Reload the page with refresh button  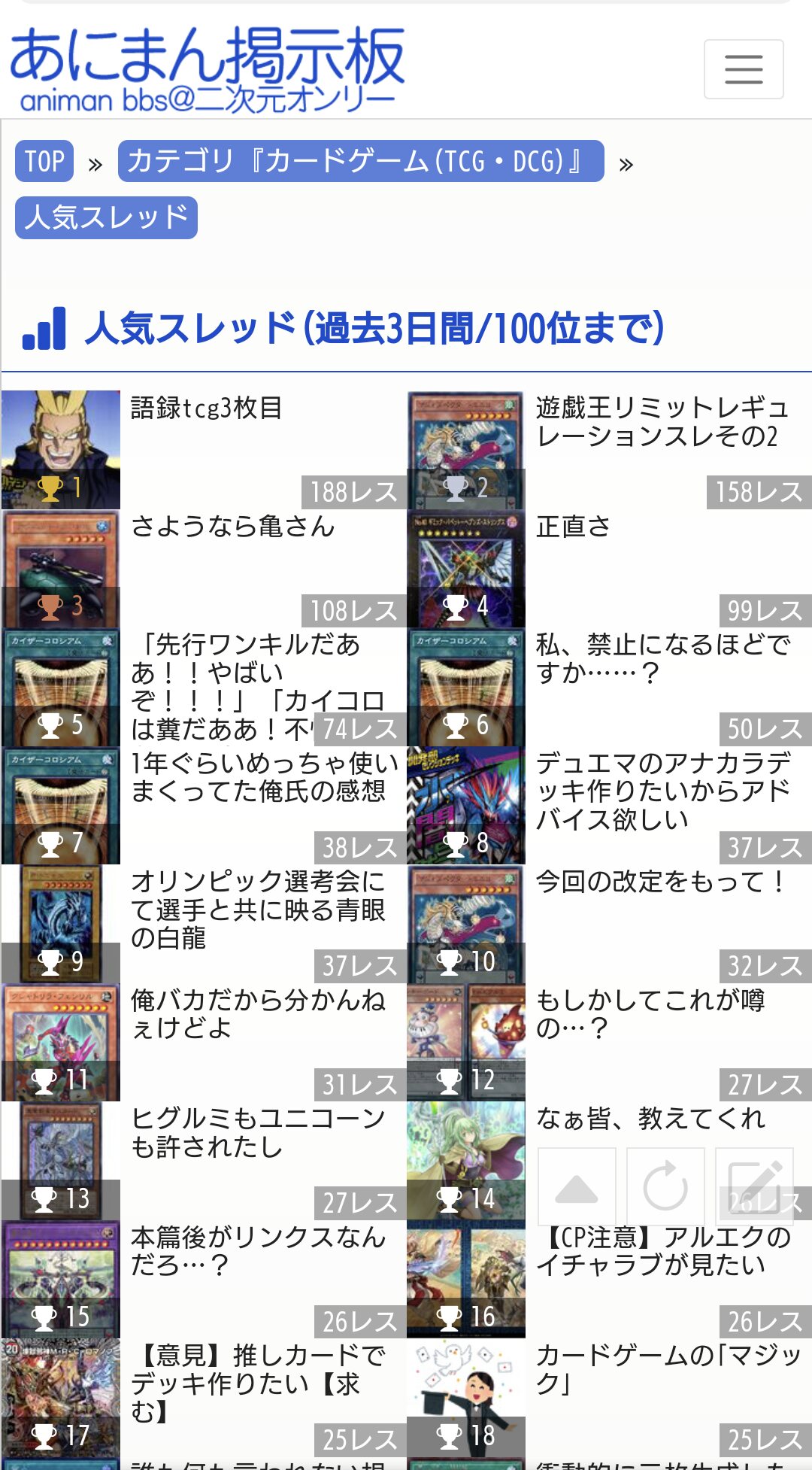[665, 1187]
